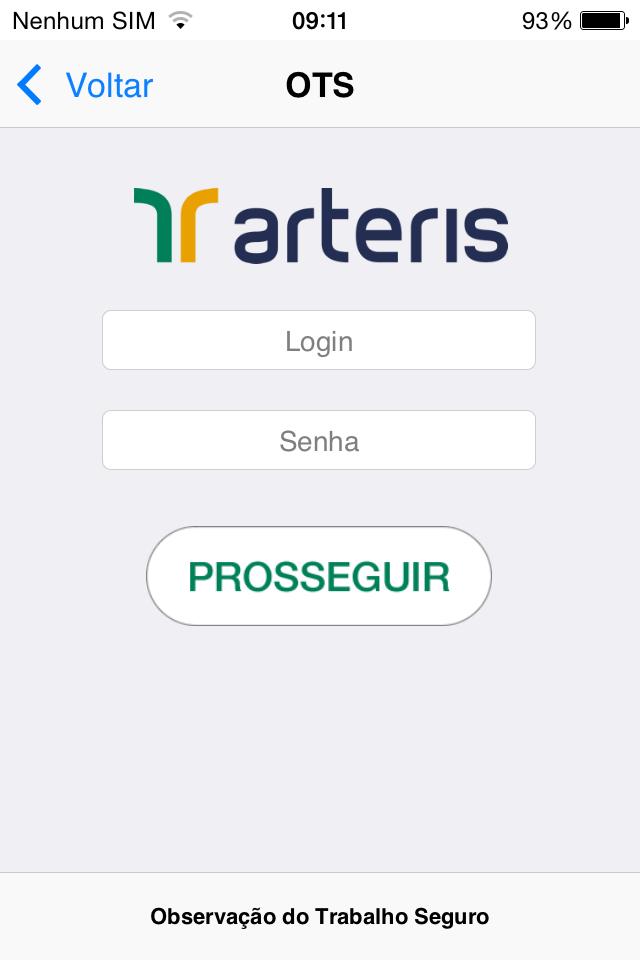Tap the Login input field
The image size is (640, 960).
tap(319, 341)
